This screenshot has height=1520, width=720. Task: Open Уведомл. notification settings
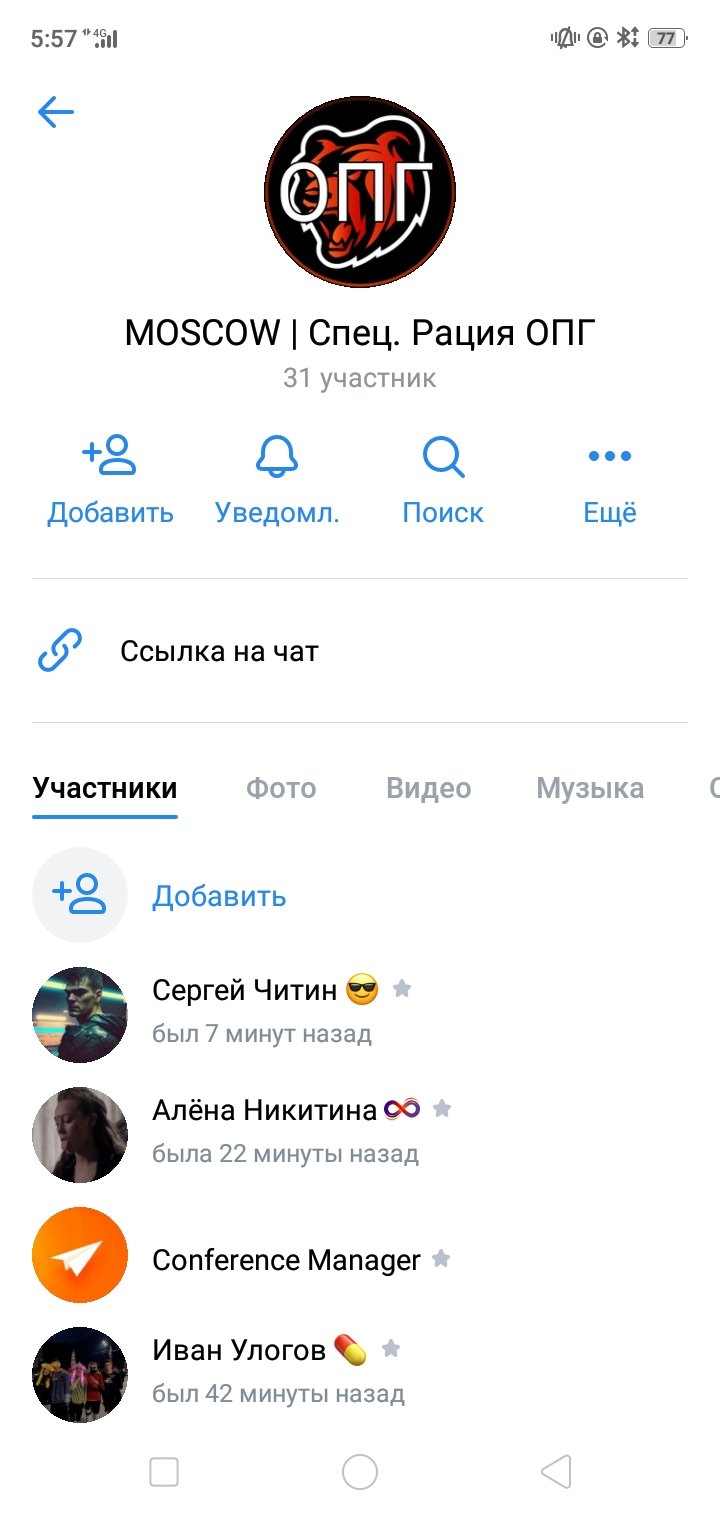pyautogui.click(x=277, y=480)
